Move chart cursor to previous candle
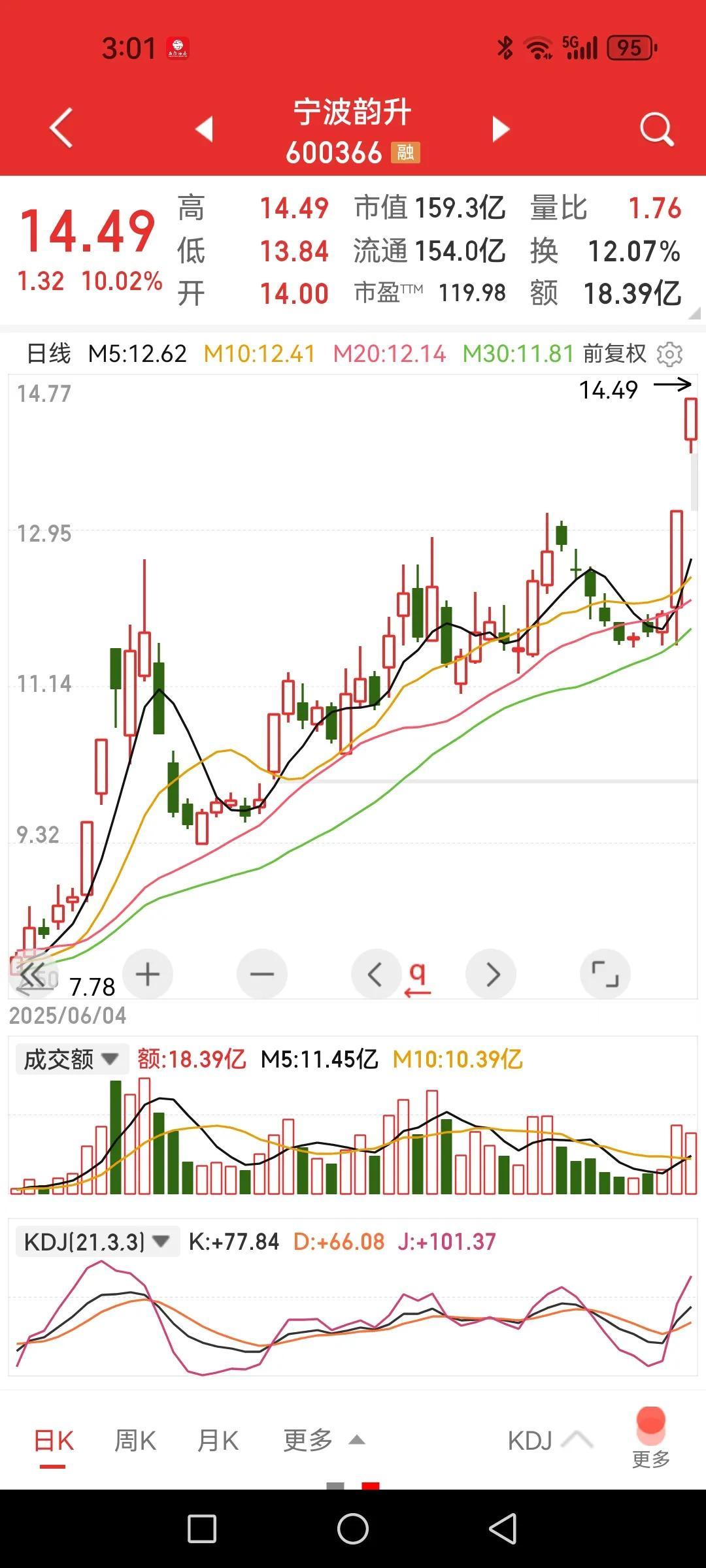Screen dimensions: 706x1568 point(376,974)
